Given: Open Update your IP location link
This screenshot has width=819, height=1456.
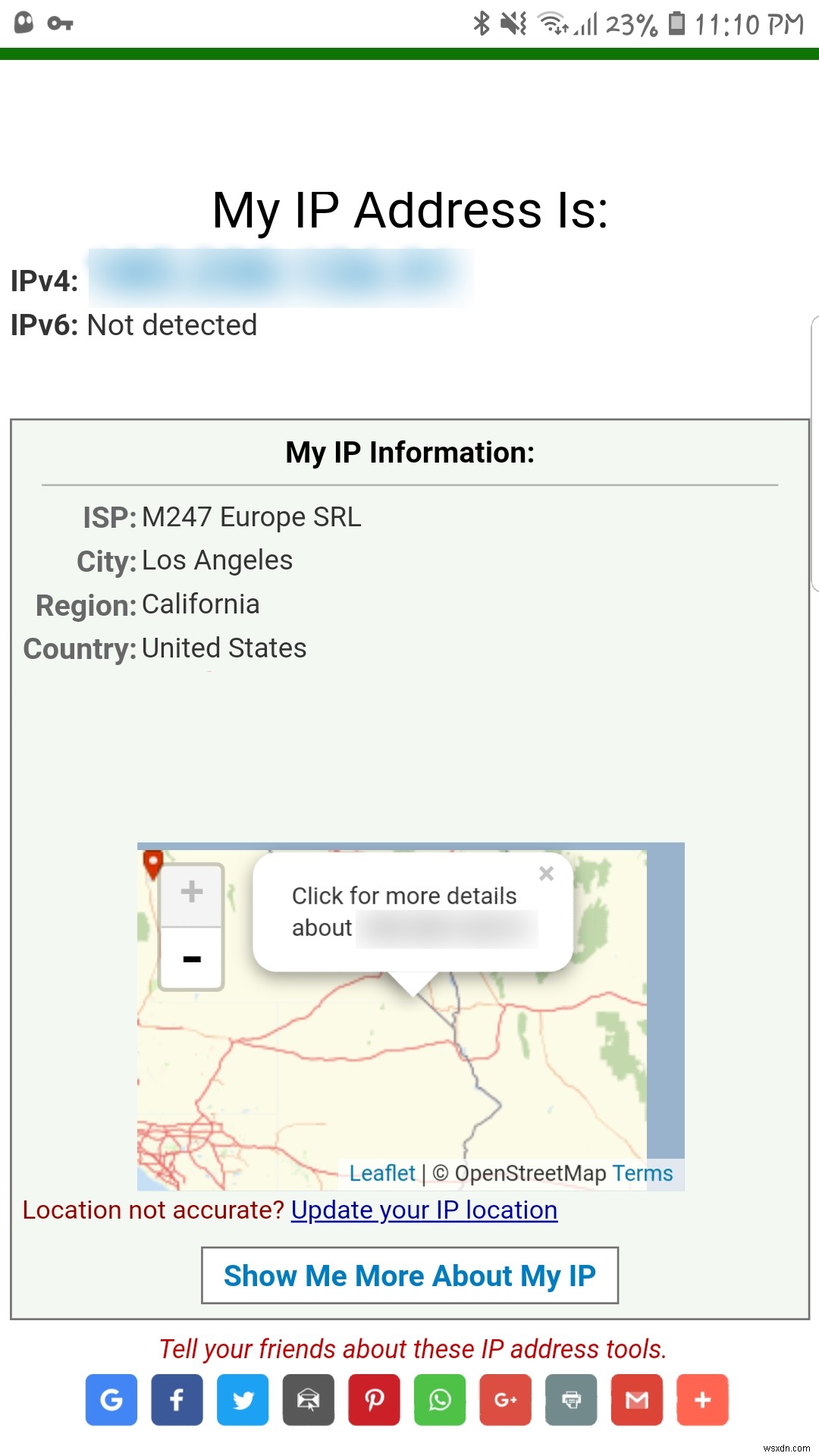Looking at the screenshot, I should [424, 1210].
